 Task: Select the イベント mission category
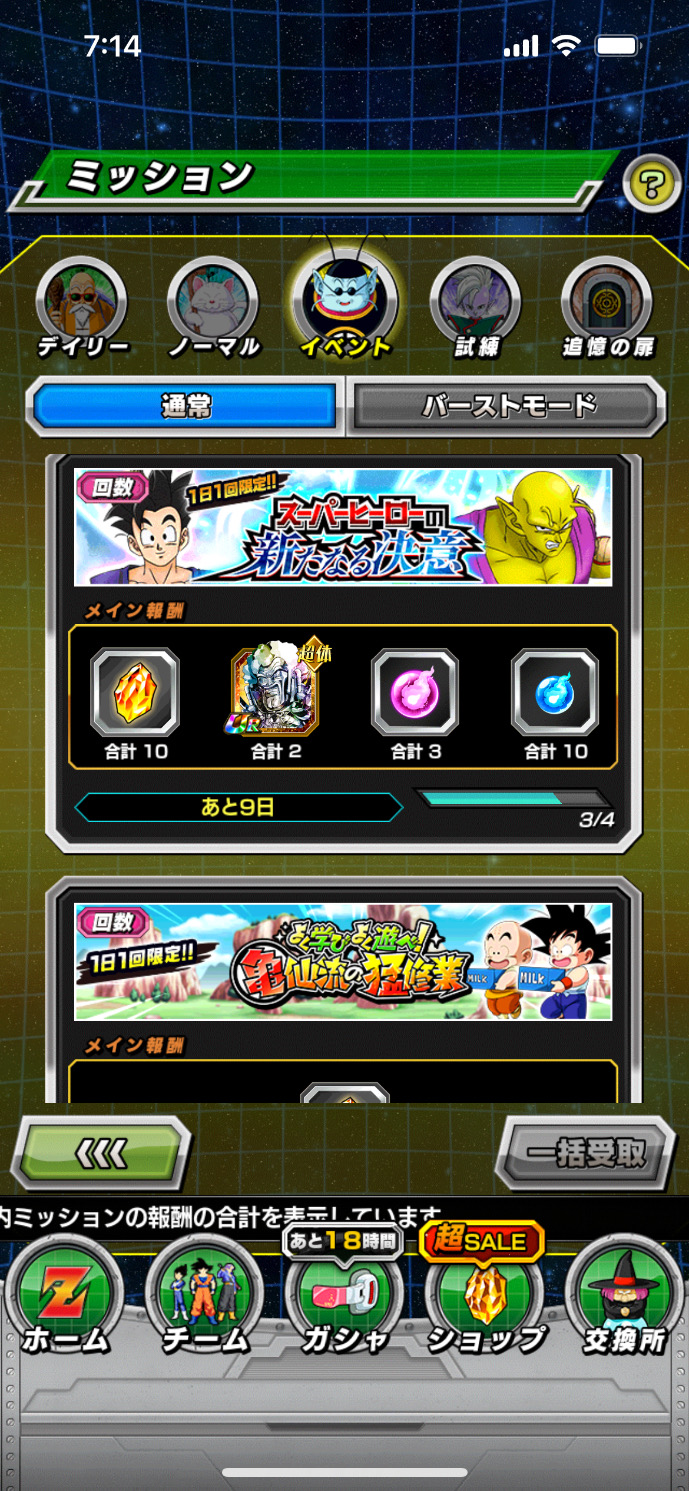(x=344, y=298)
